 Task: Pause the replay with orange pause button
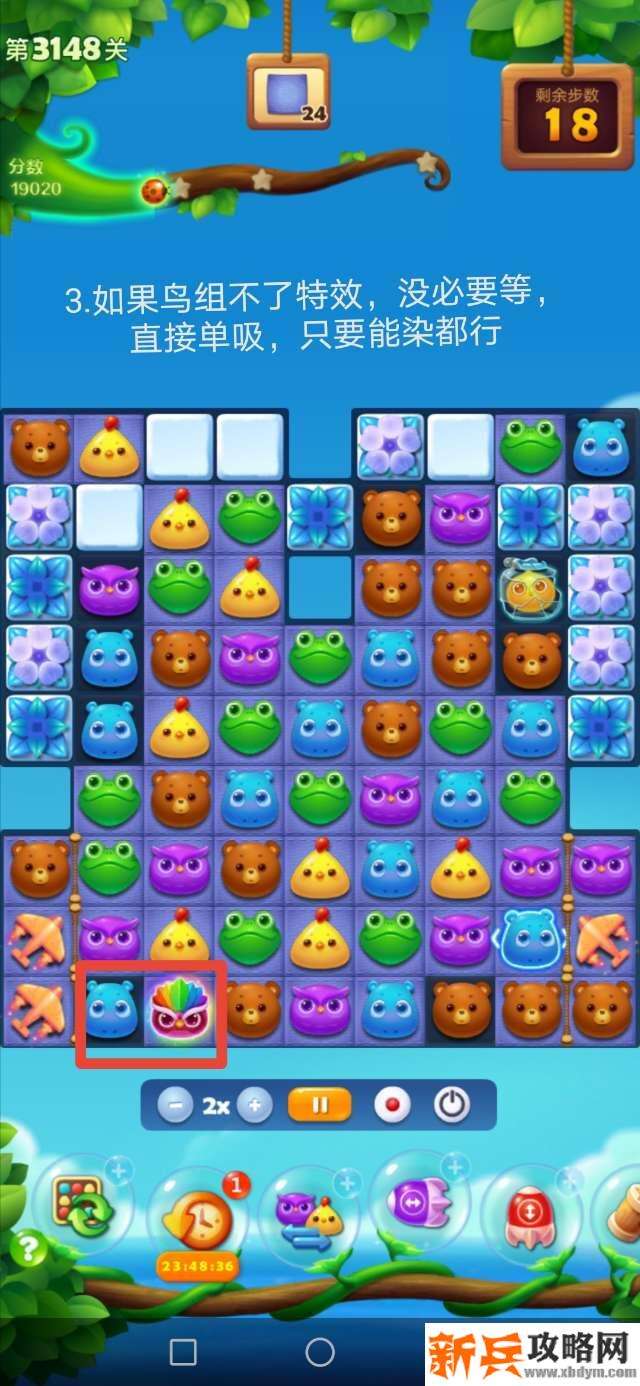pos(320,1106)
